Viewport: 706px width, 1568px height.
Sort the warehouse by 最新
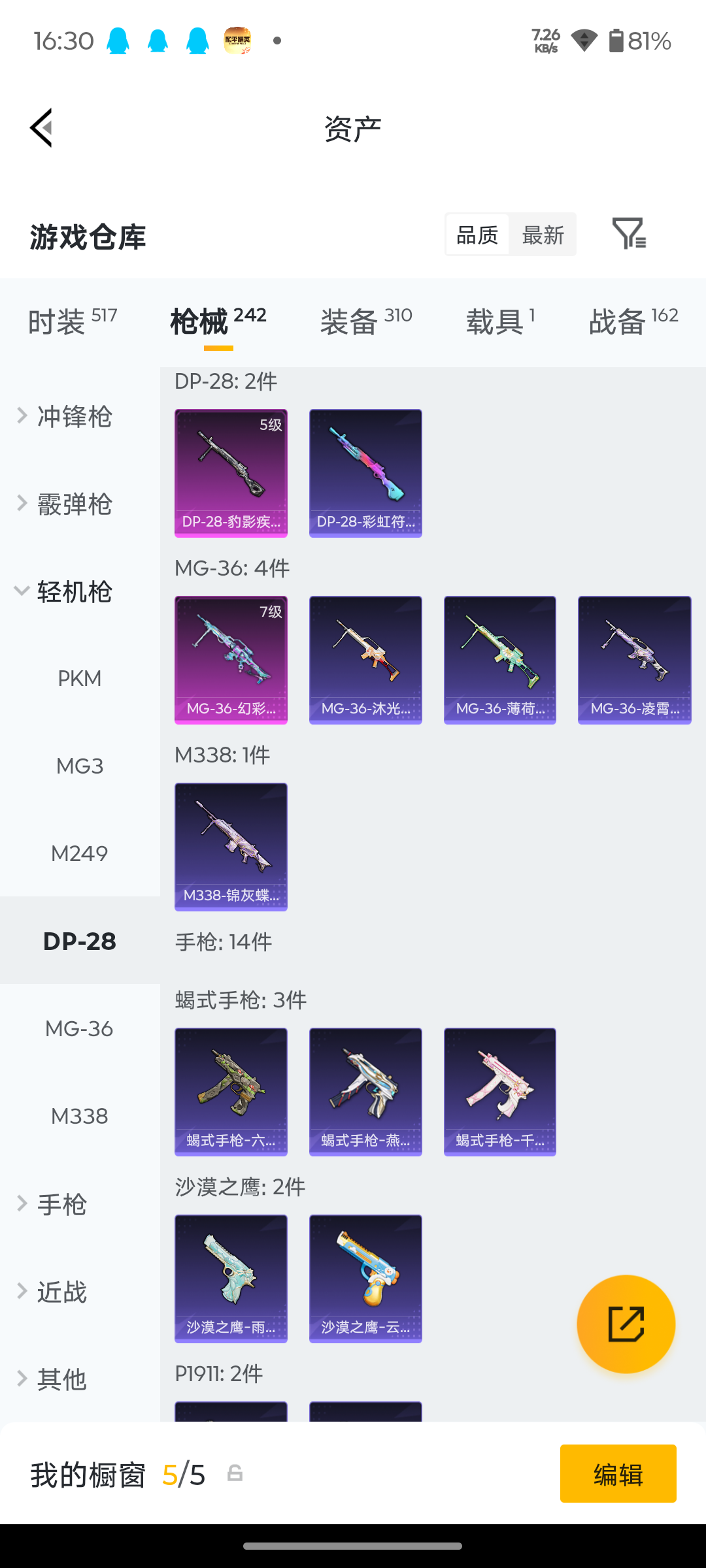click(543, 235)
